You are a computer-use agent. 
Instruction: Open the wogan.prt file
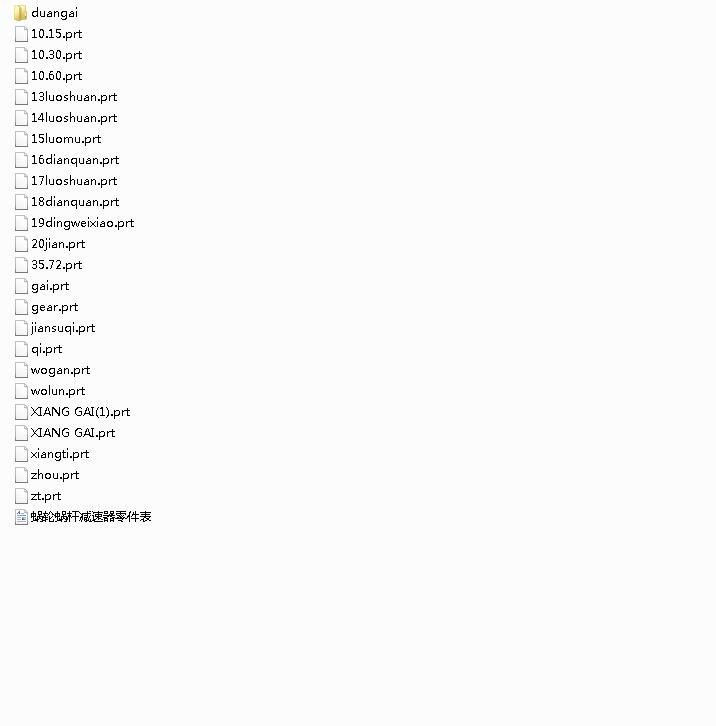point(60,370)
